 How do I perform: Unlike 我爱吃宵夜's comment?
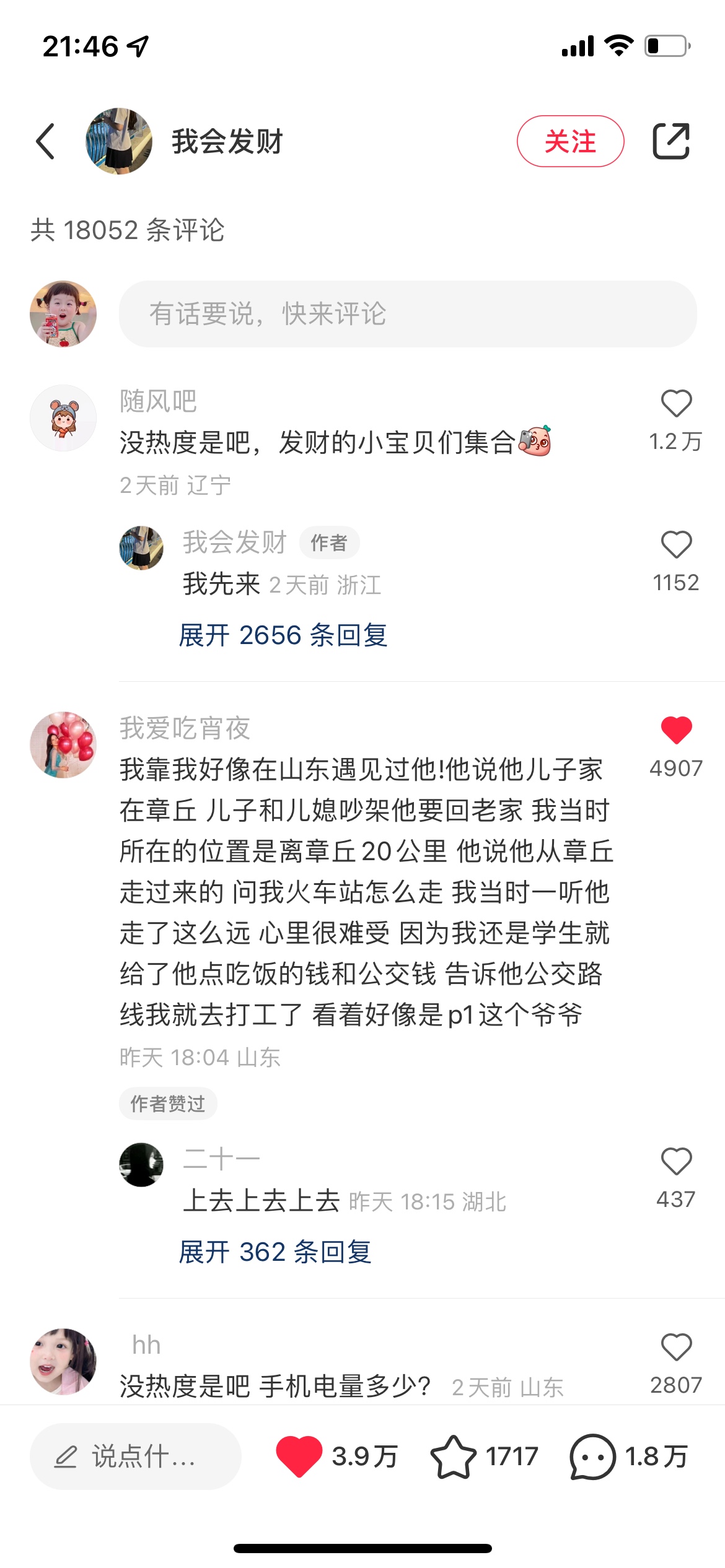[676, 730]
